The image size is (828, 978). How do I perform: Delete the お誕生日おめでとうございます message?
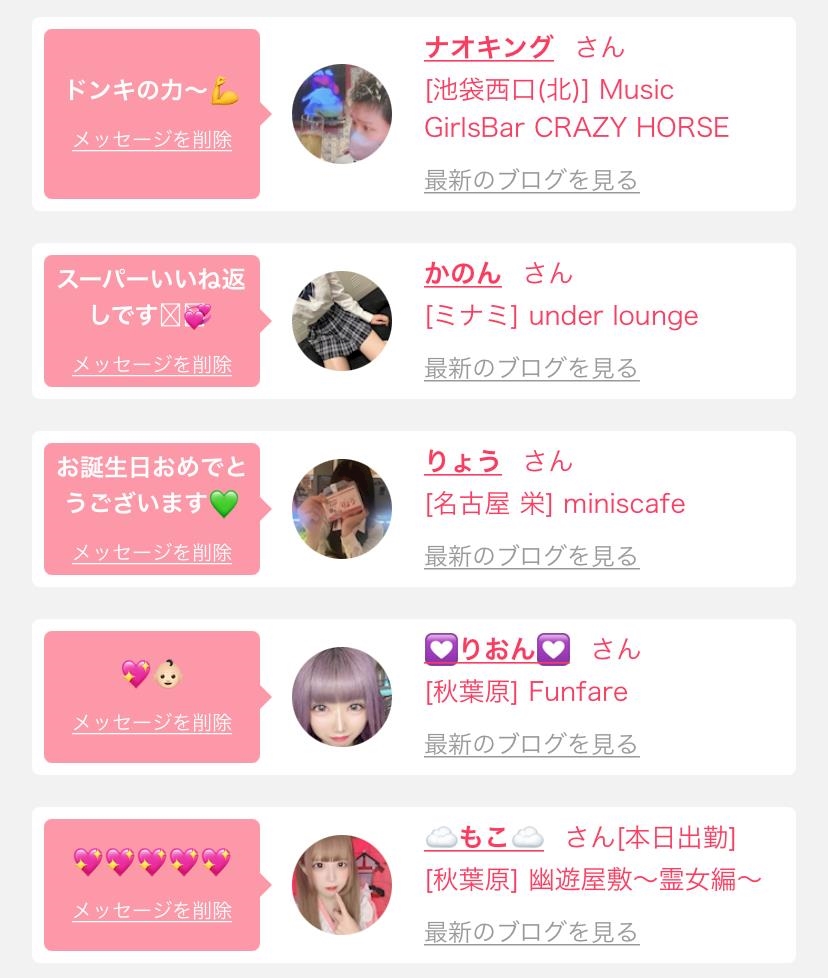(x=152, y=552)
